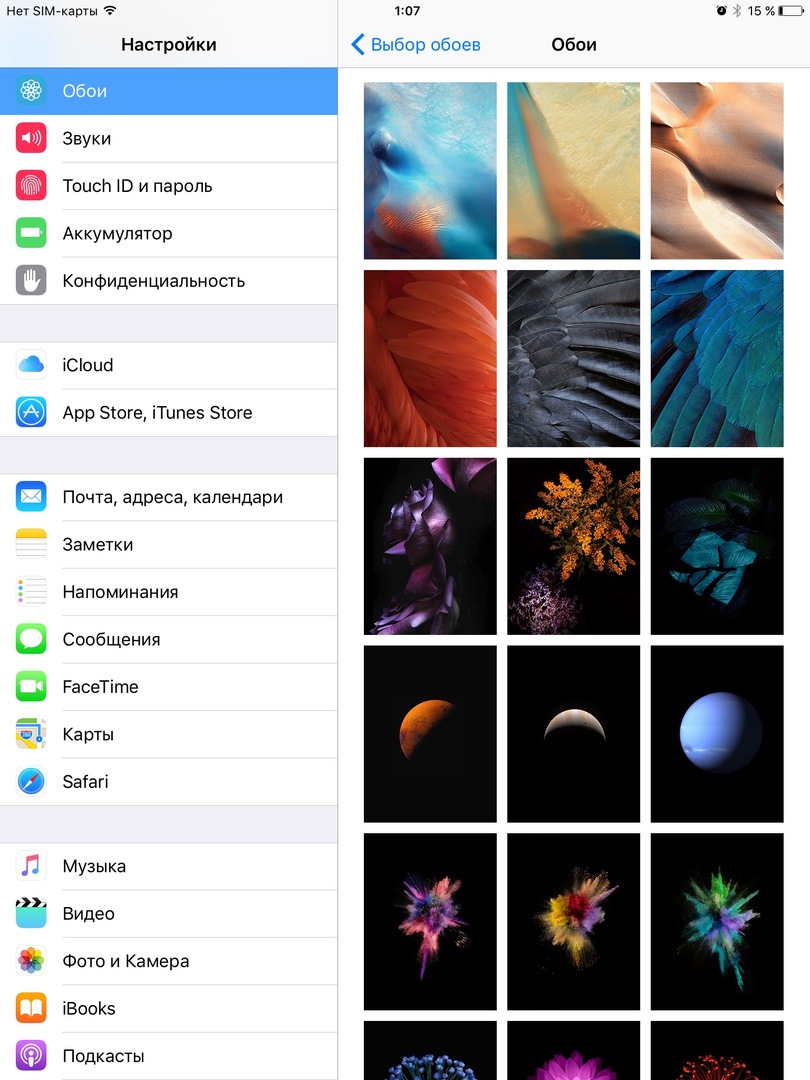
Task: Select the orange feather wallpaper
Action: pyautogui.click(x=430, y=358)
